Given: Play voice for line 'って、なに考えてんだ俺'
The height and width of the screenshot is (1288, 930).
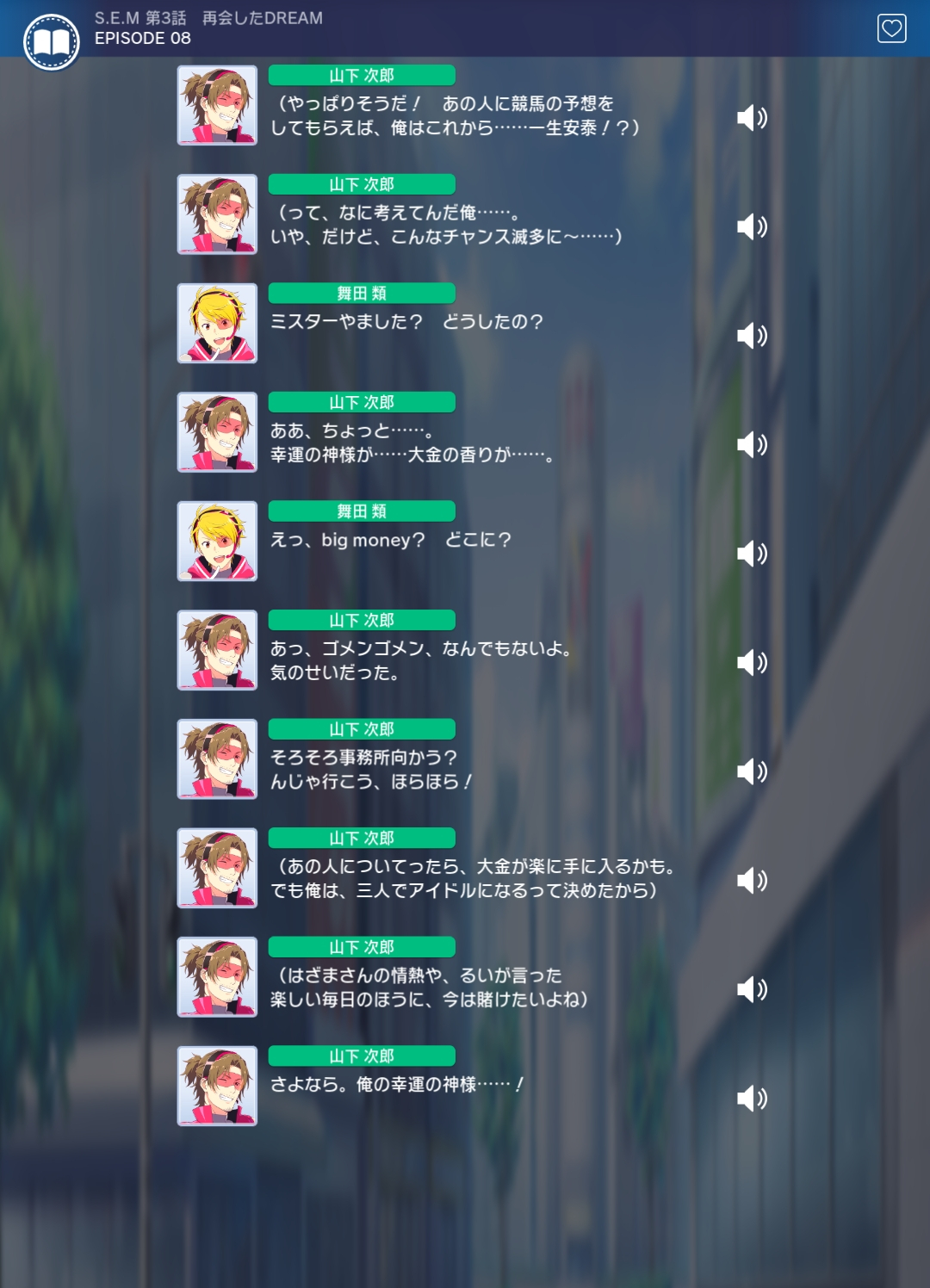Looking at the screenshot, I should point(752,226).
